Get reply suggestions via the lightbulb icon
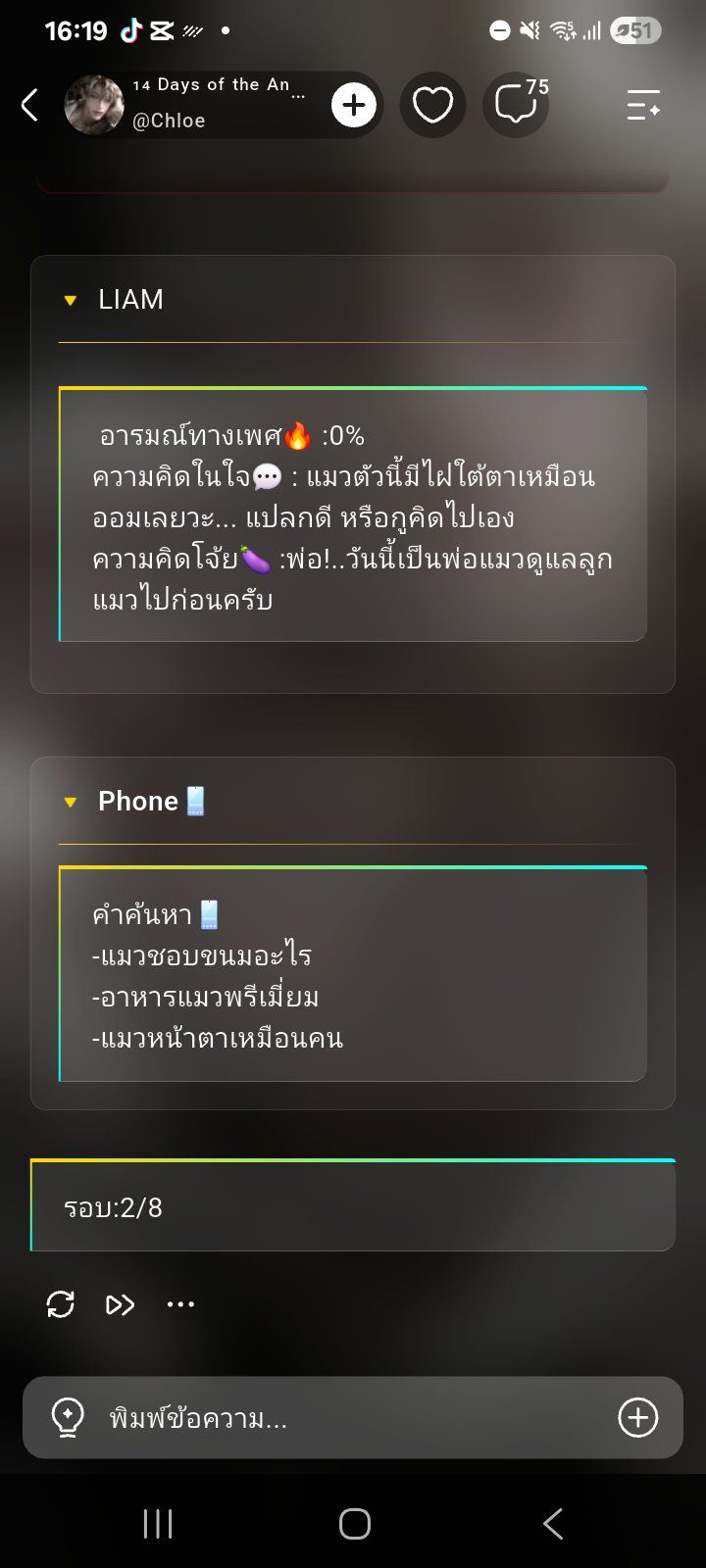 pyautogui.click(x=67, y=1417)
